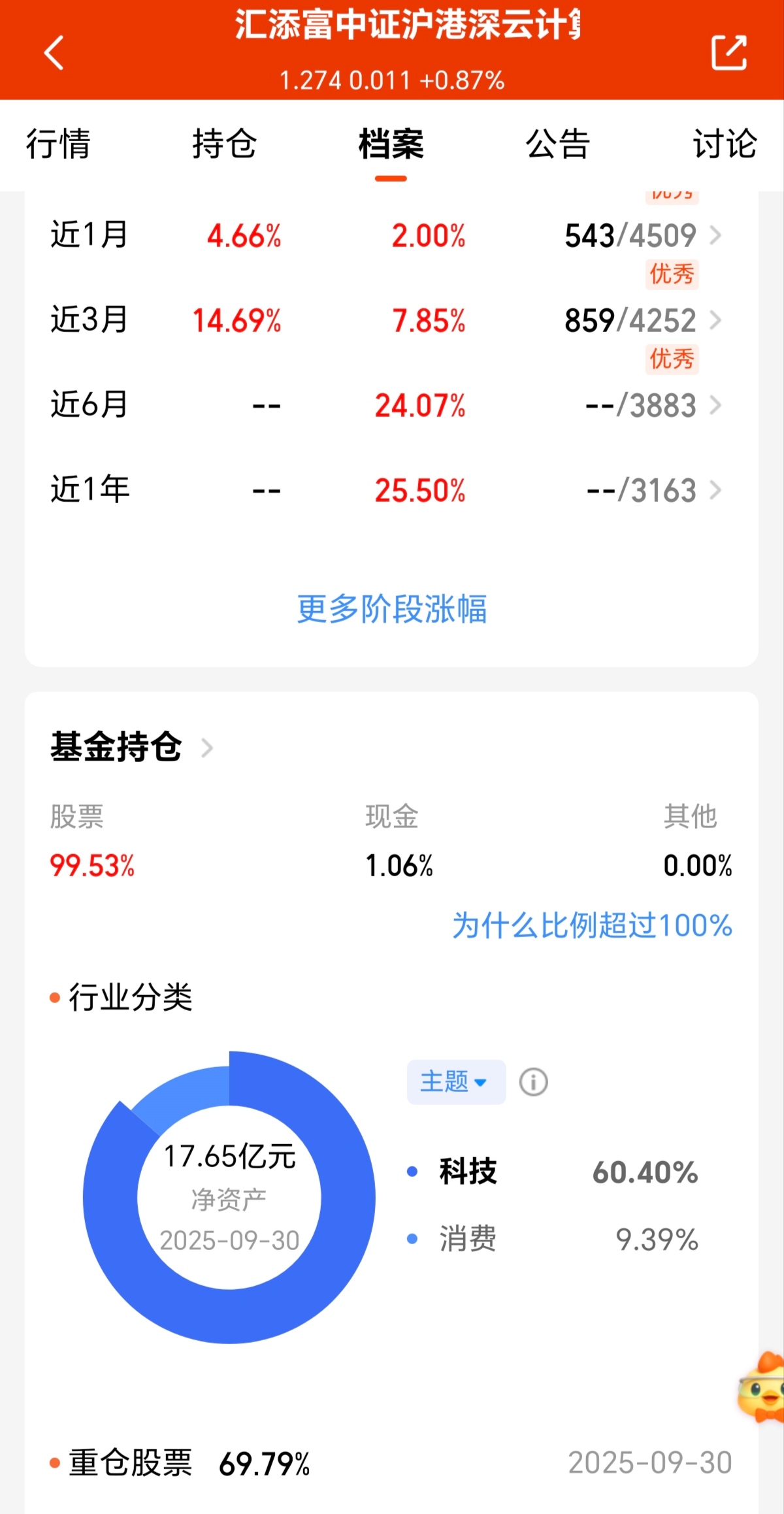The image size is (784, 1514).
Task: Open 近3月 ranking 859/4252 details
Action: 643,321
